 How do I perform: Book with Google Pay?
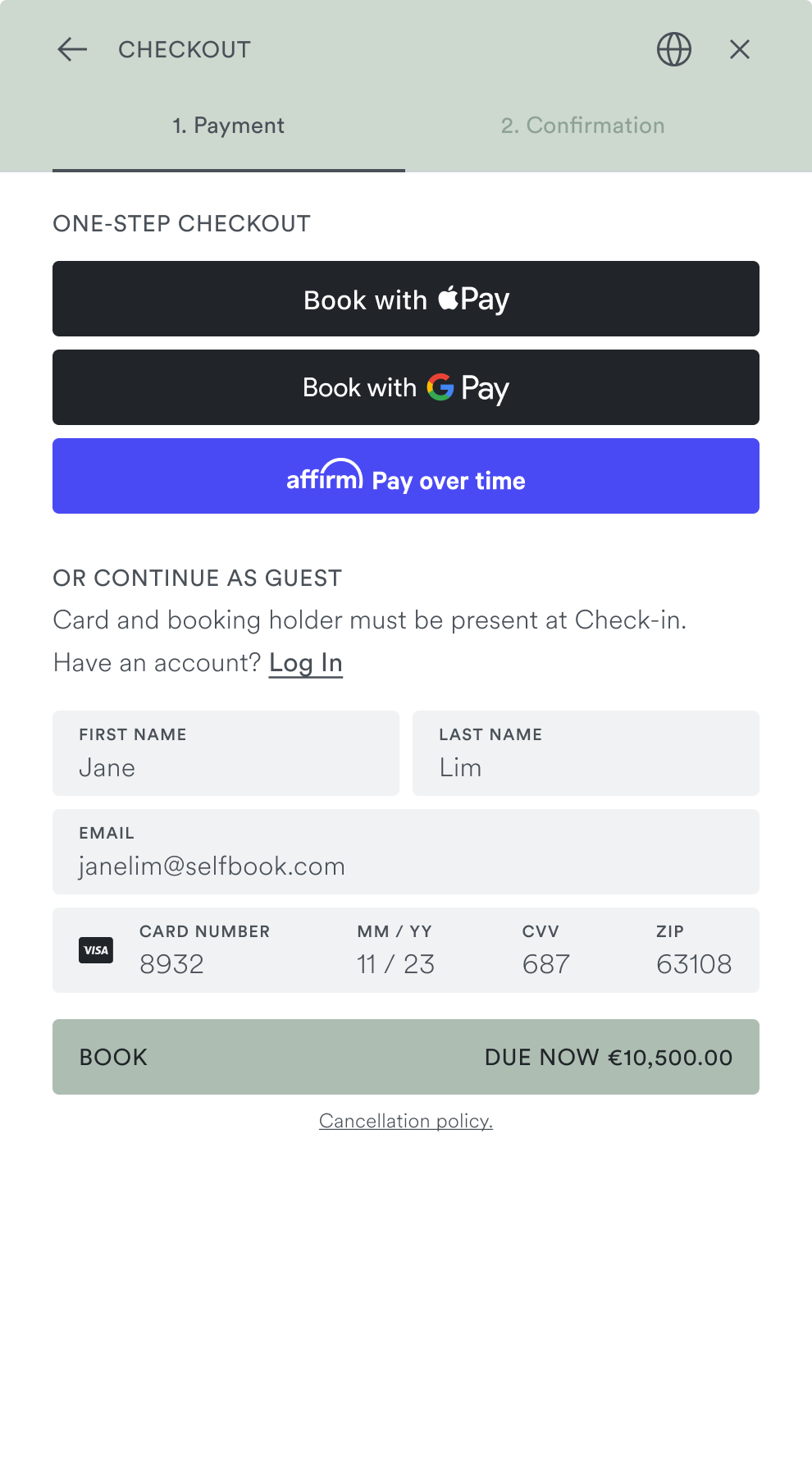[406, 387]
